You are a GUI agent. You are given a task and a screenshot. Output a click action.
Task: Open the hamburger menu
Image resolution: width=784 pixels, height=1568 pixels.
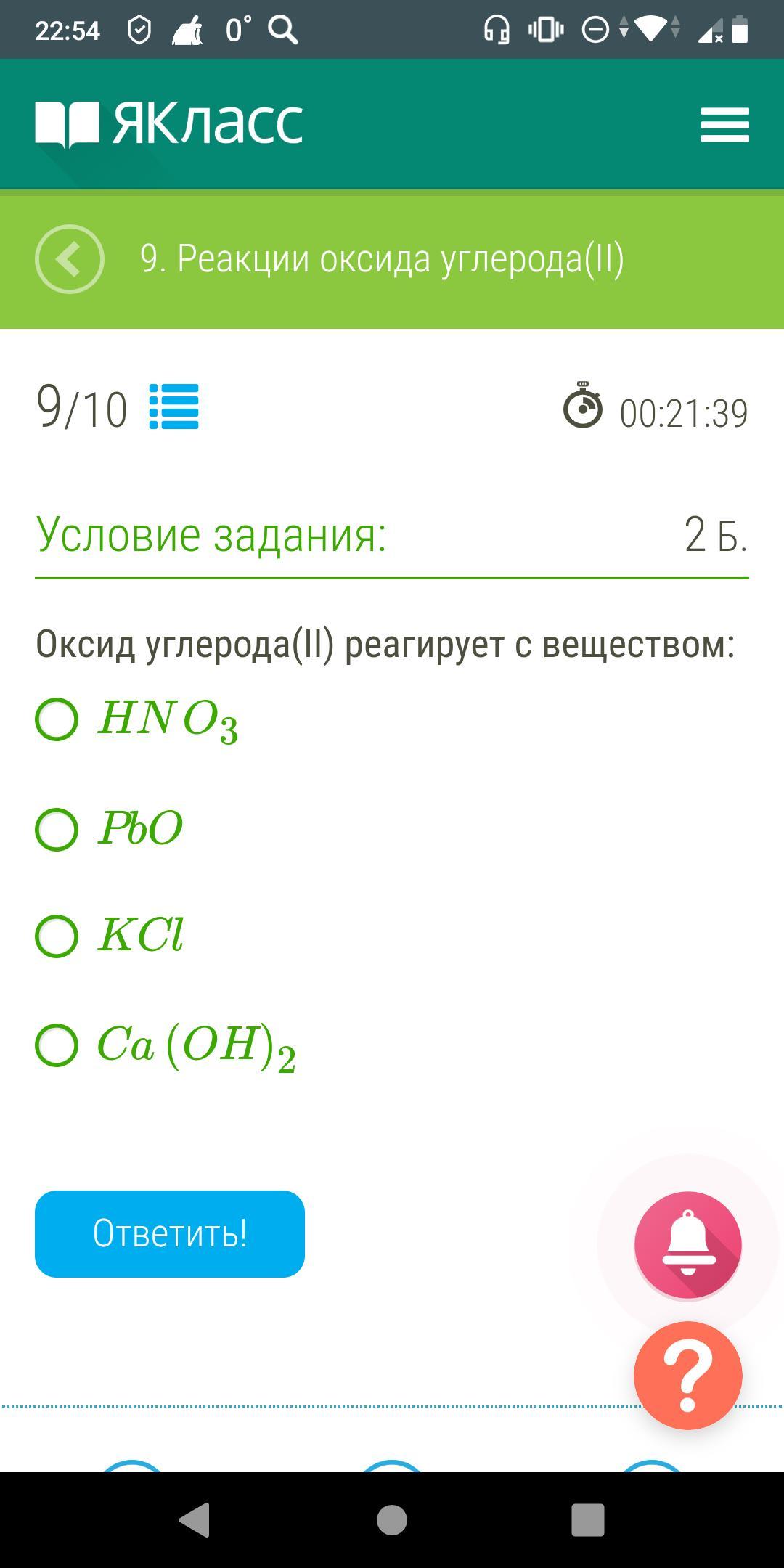pyautogui.click(x=724, y=125)
